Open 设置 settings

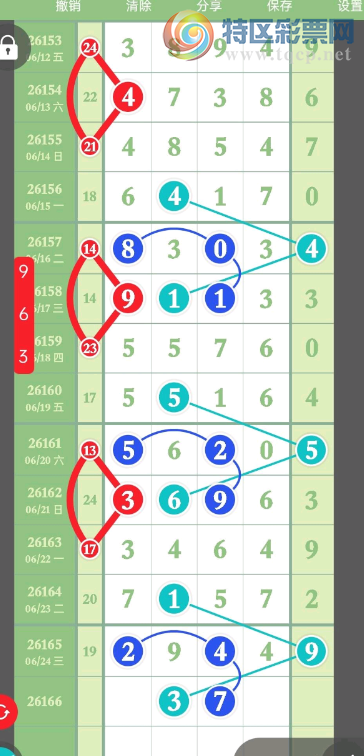click(350, 6)
